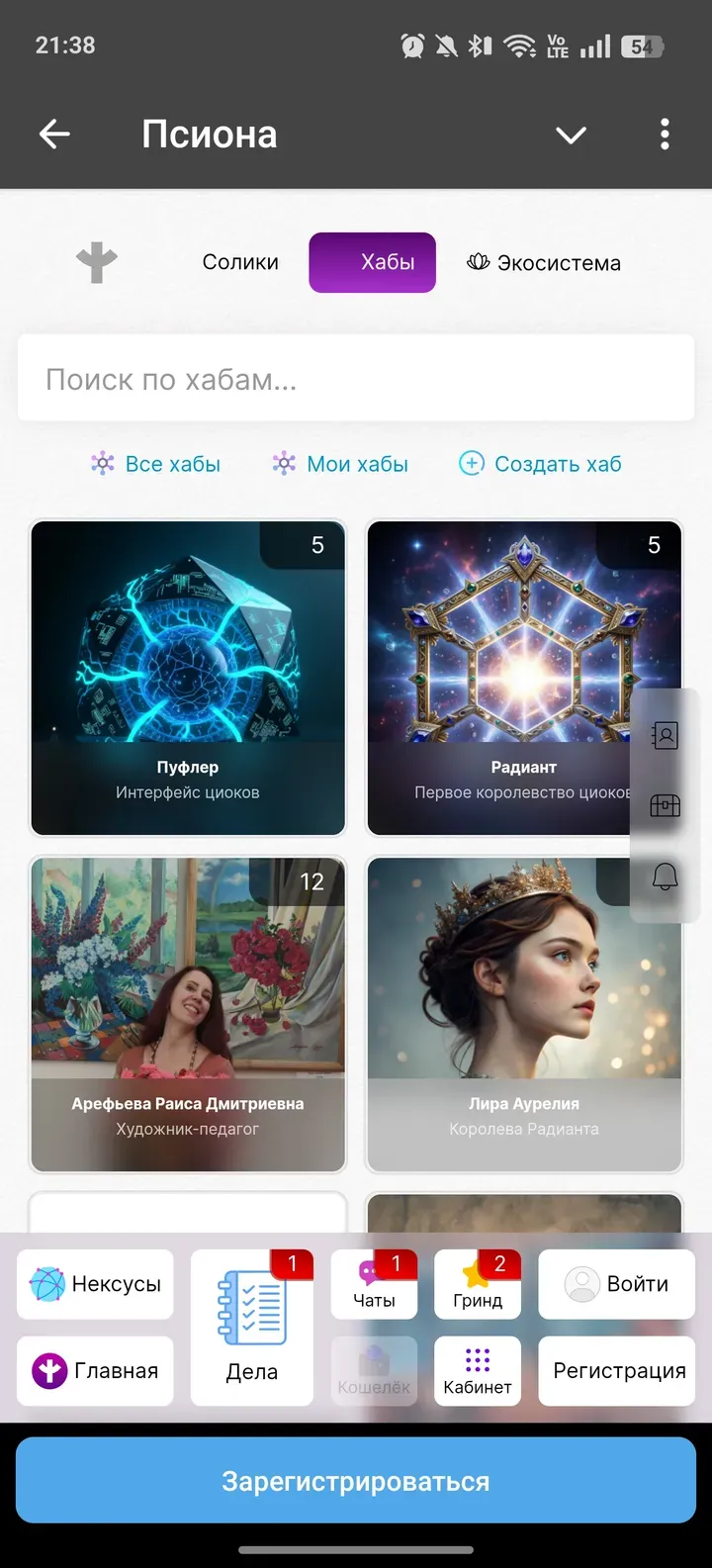The width and height of the screenshot is (712, 1568).
Task: Open the three-dot overflow menu
Action: click(665, 135)
